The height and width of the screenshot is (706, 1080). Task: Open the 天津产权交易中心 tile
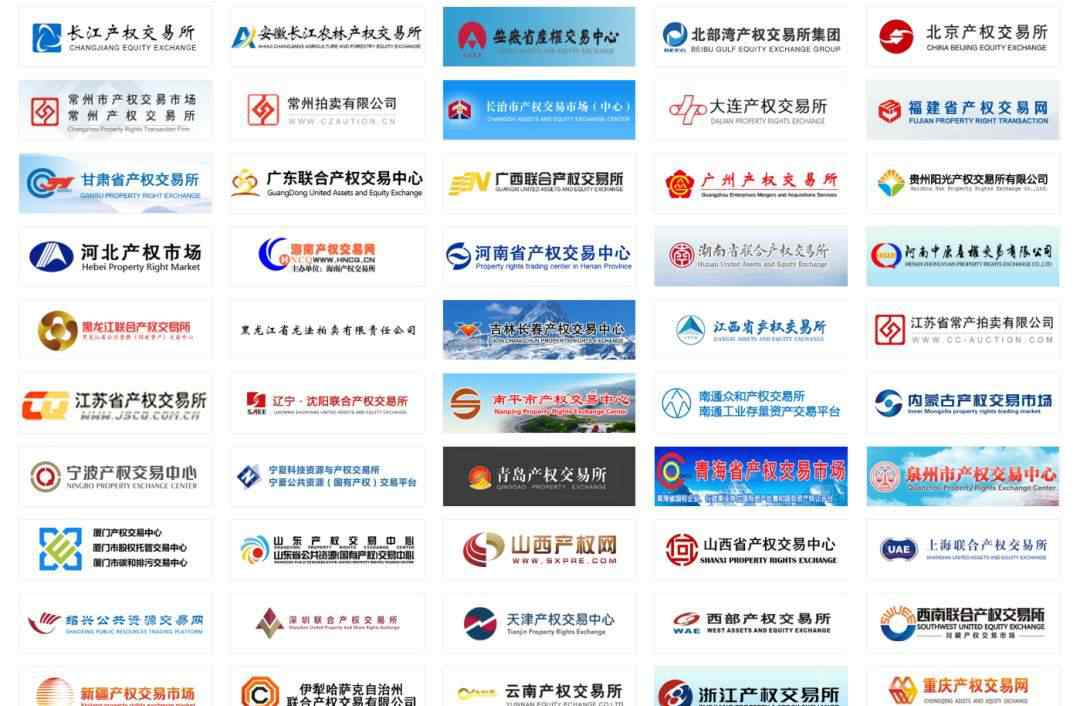(539, 623)
